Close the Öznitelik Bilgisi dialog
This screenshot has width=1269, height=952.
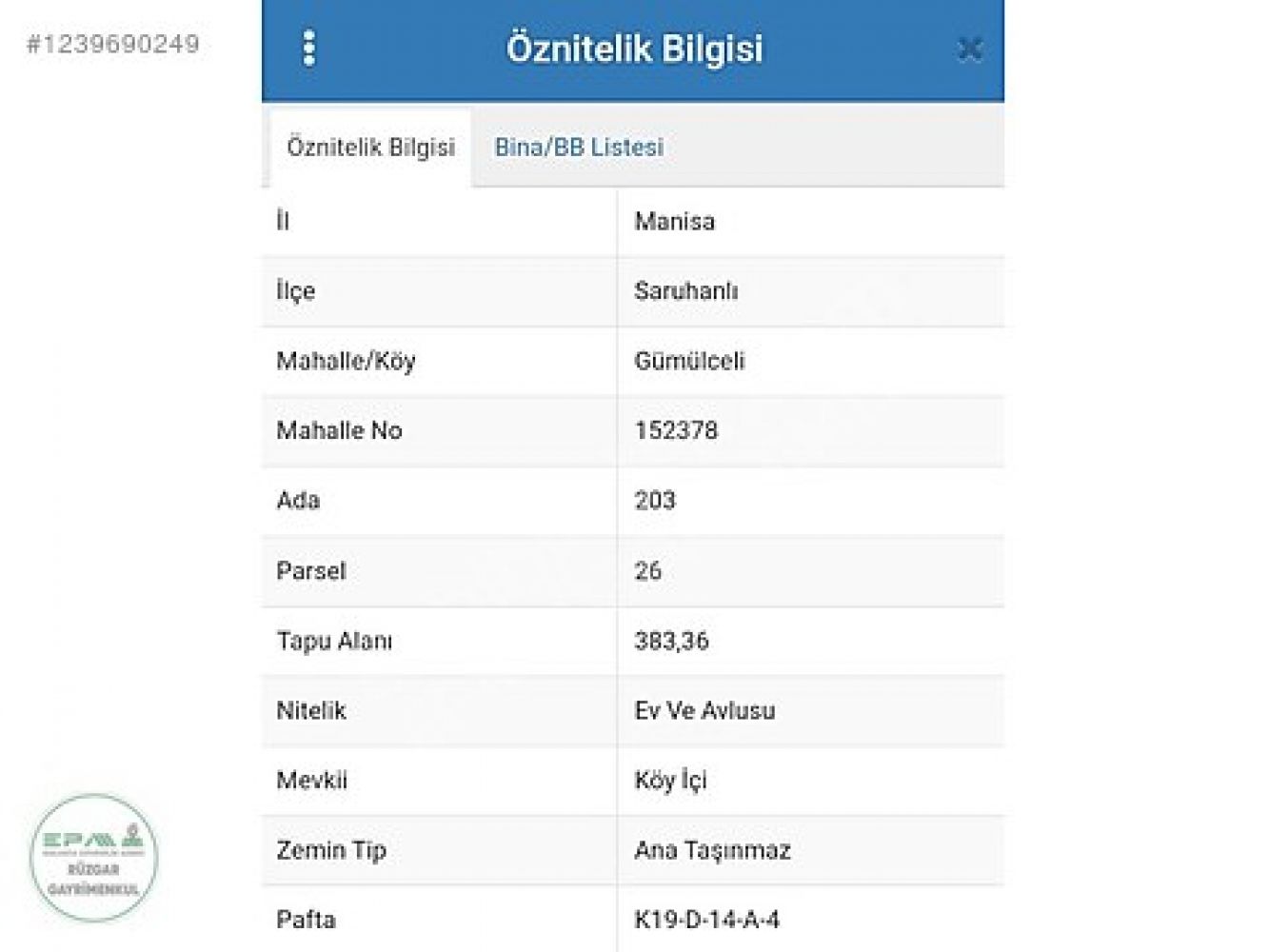coord(969,50)
